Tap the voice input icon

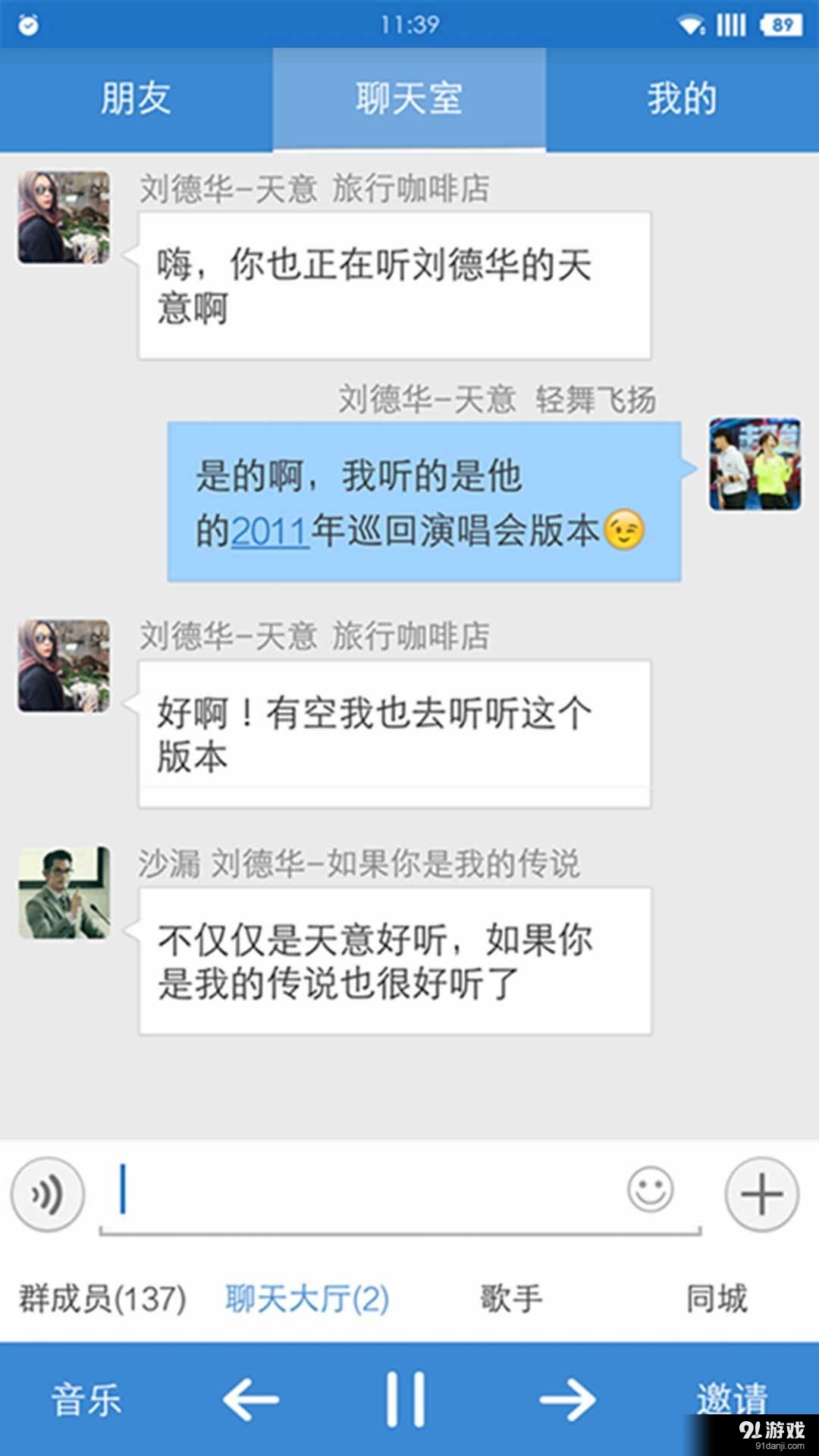coord(47,1194)
